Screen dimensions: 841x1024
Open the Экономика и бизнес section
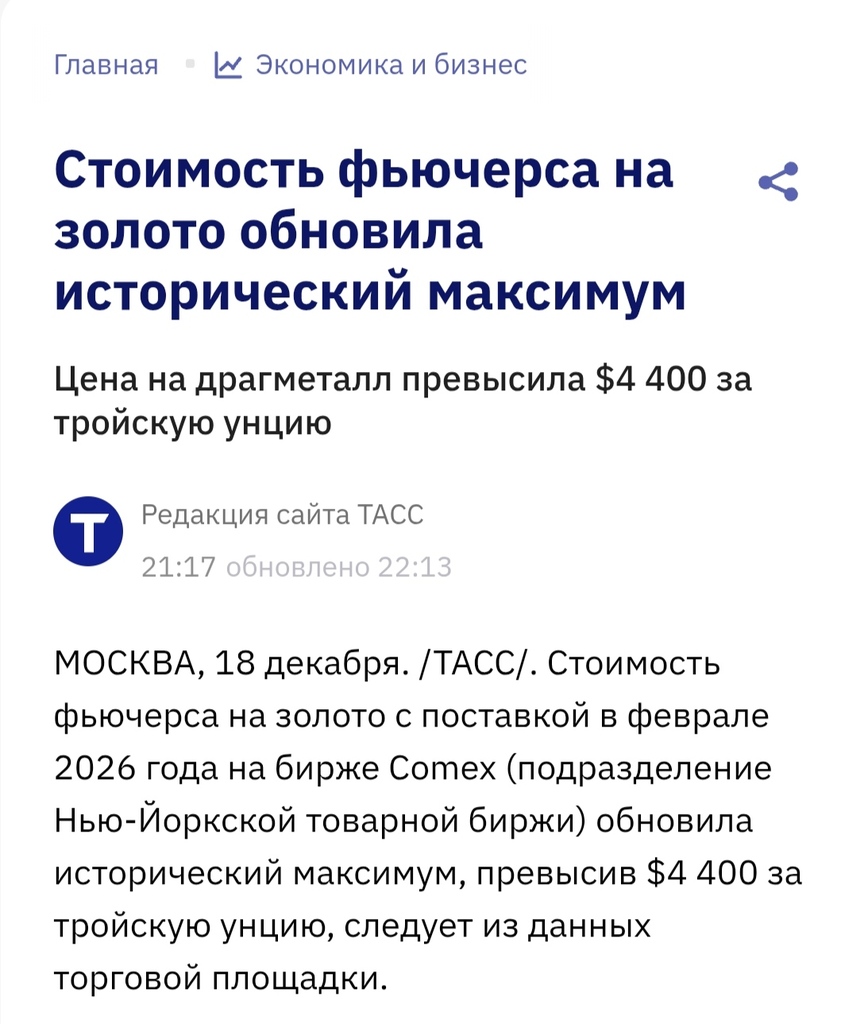coord(390,66)
